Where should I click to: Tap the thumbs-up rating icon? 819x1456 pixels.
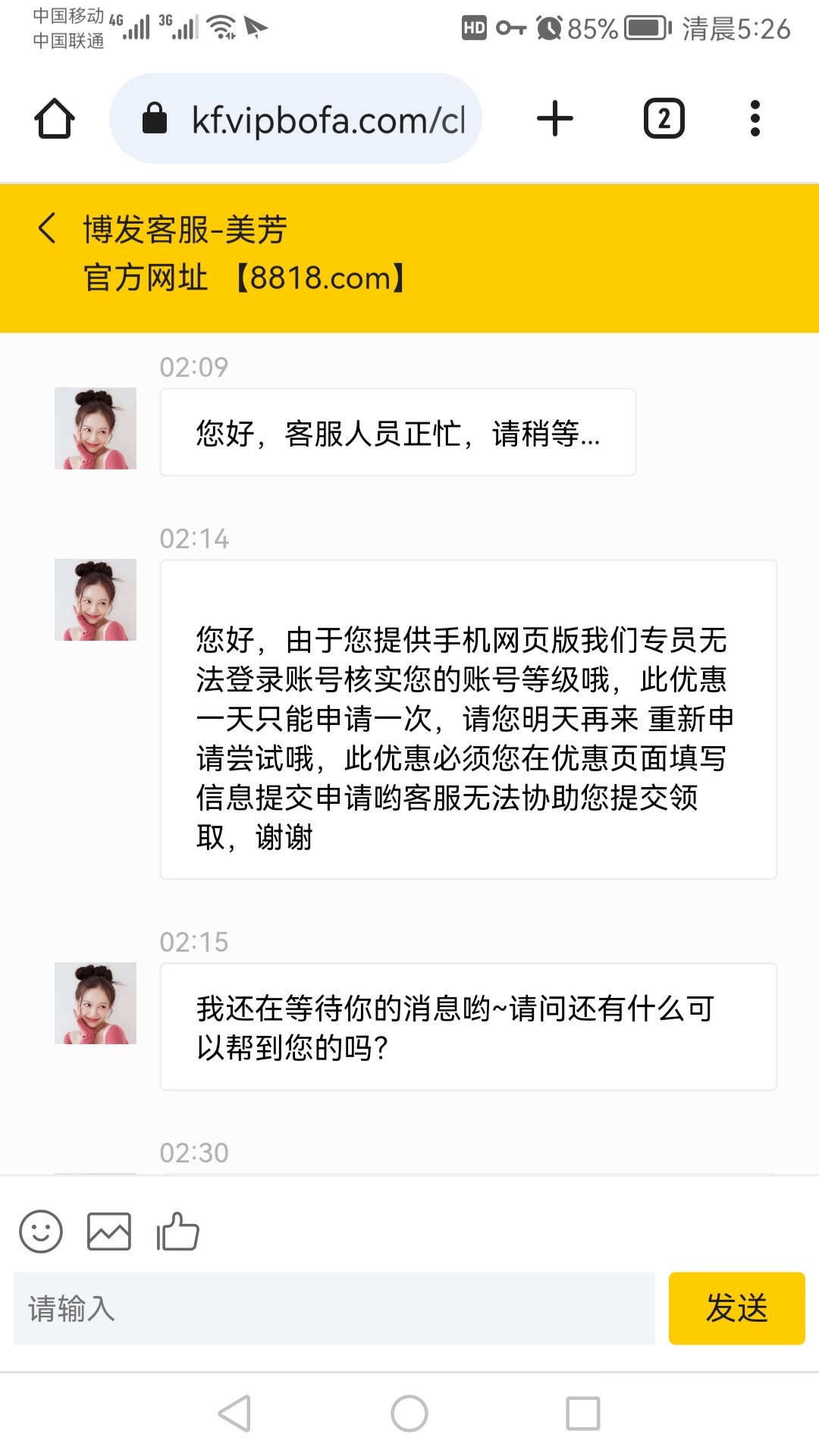click(178, 1230)
